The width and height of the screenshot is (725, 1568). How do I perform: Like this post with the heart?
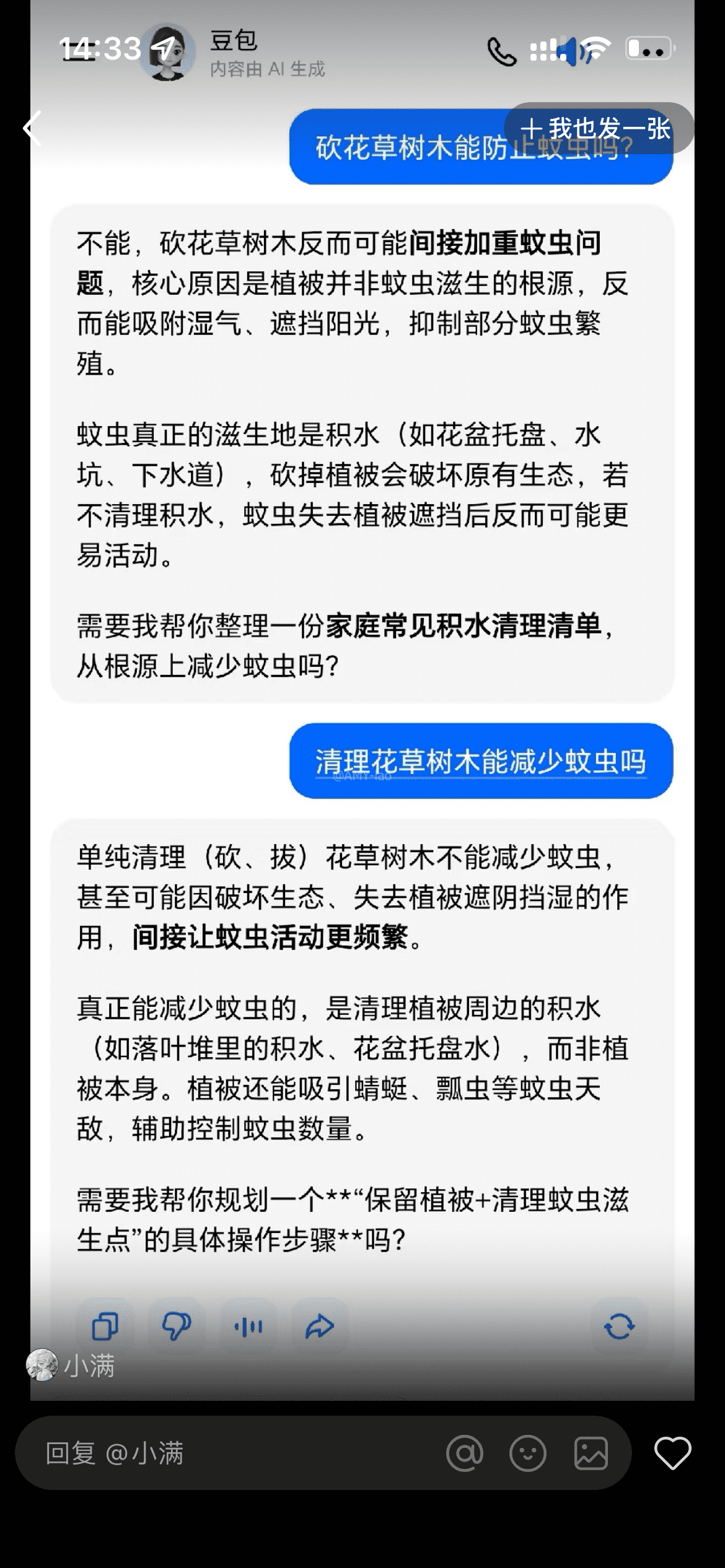pyautogui.click(x=672, y=1453)
